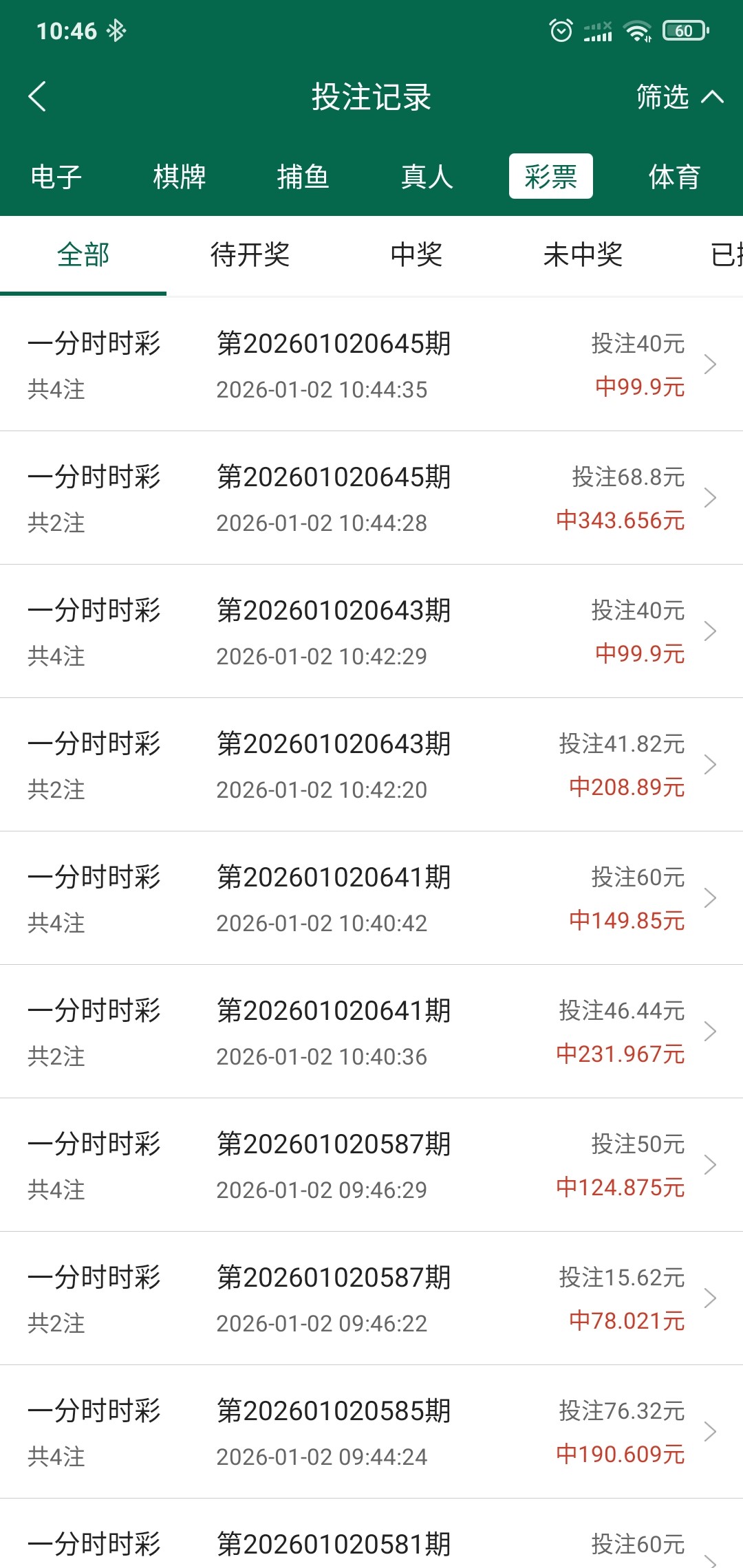View 未中奖 records
Image resolution: width=743 pixels, height=1568 pixels.
(x=583, y=255)
